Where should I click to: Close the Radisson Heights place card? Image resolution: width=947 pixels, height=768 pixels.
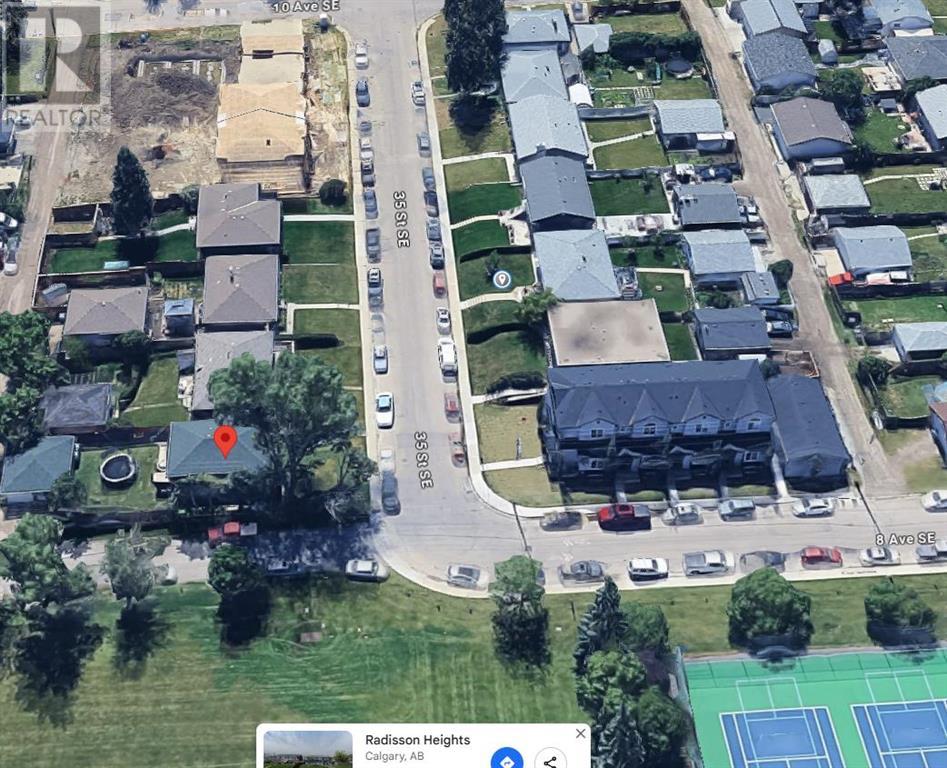[580, 734]
